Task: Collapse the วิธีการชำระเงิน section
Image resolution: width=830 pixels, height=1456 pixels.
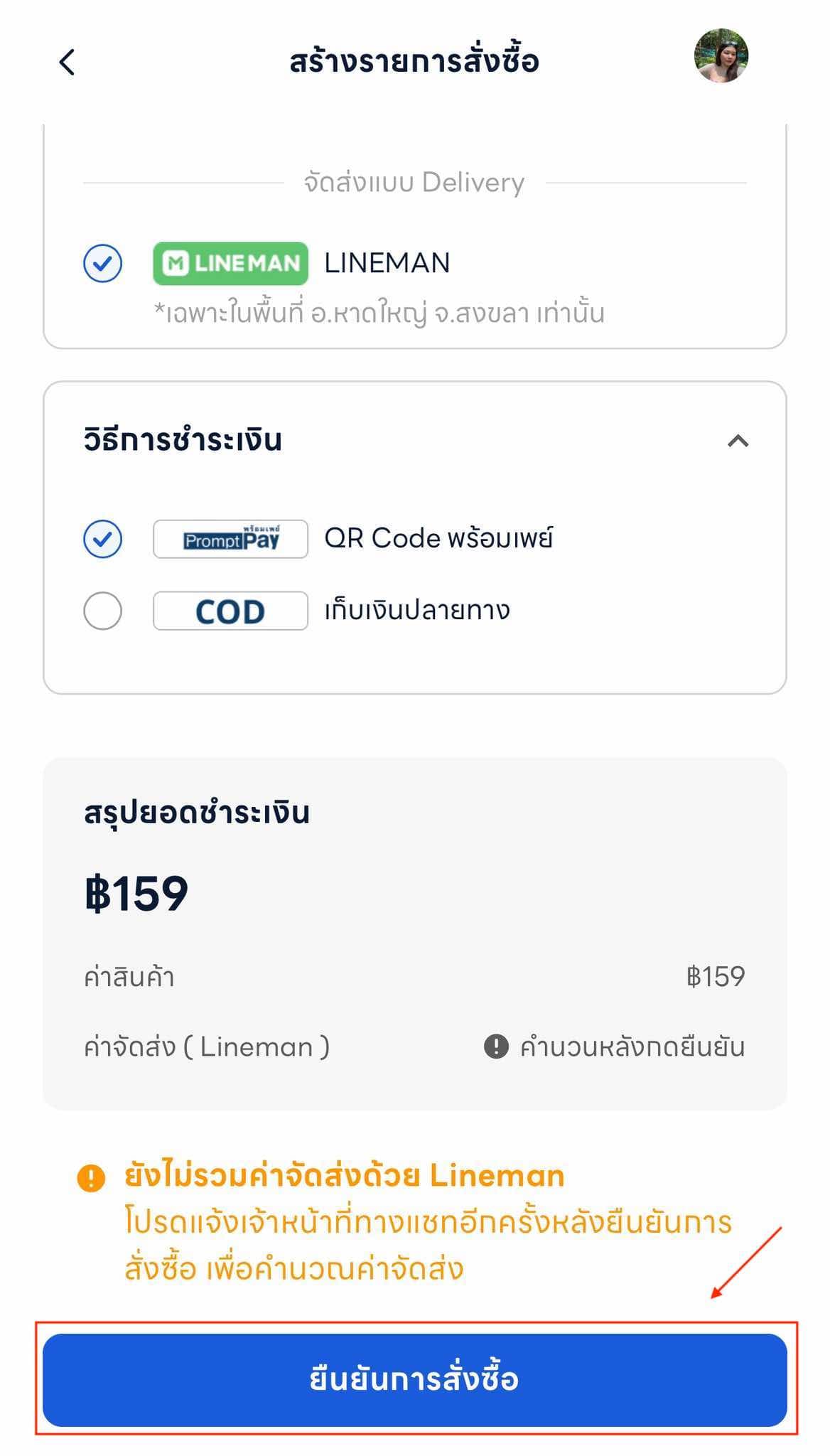Action: point(738,441)
